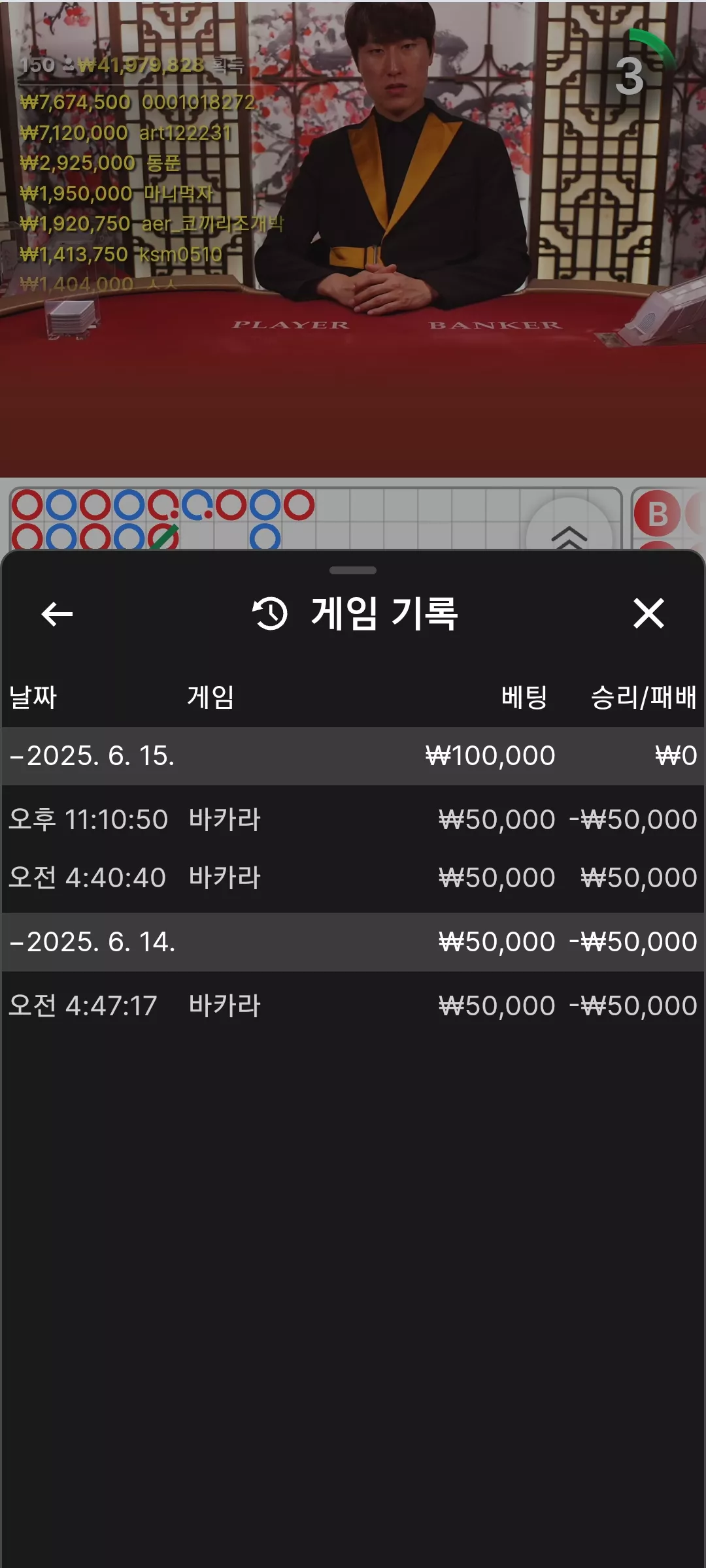
Task: Open the 오전 4:47:17 바카라 record
Action: coord(353,1005)
